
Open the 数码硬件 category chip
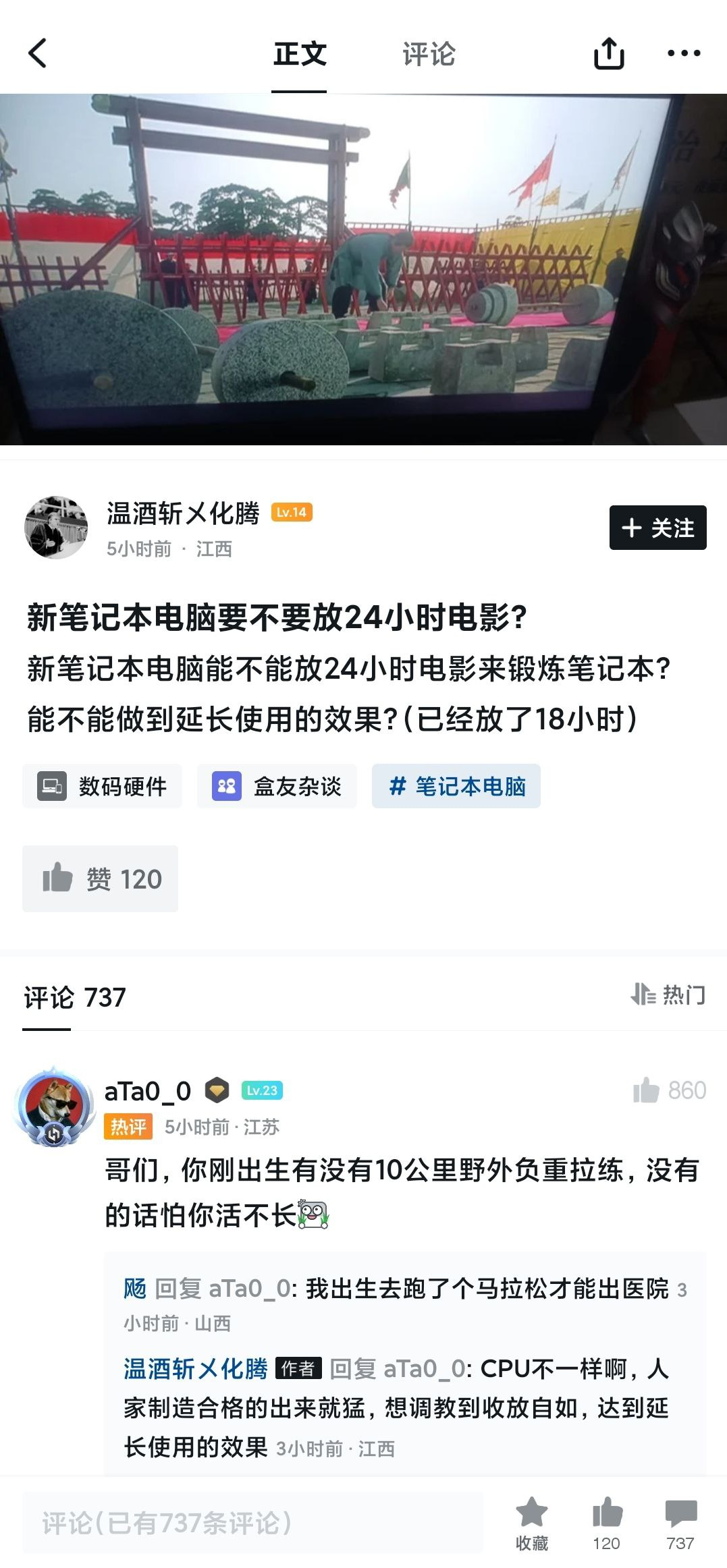pyautogui.click(x=103, y=786)
